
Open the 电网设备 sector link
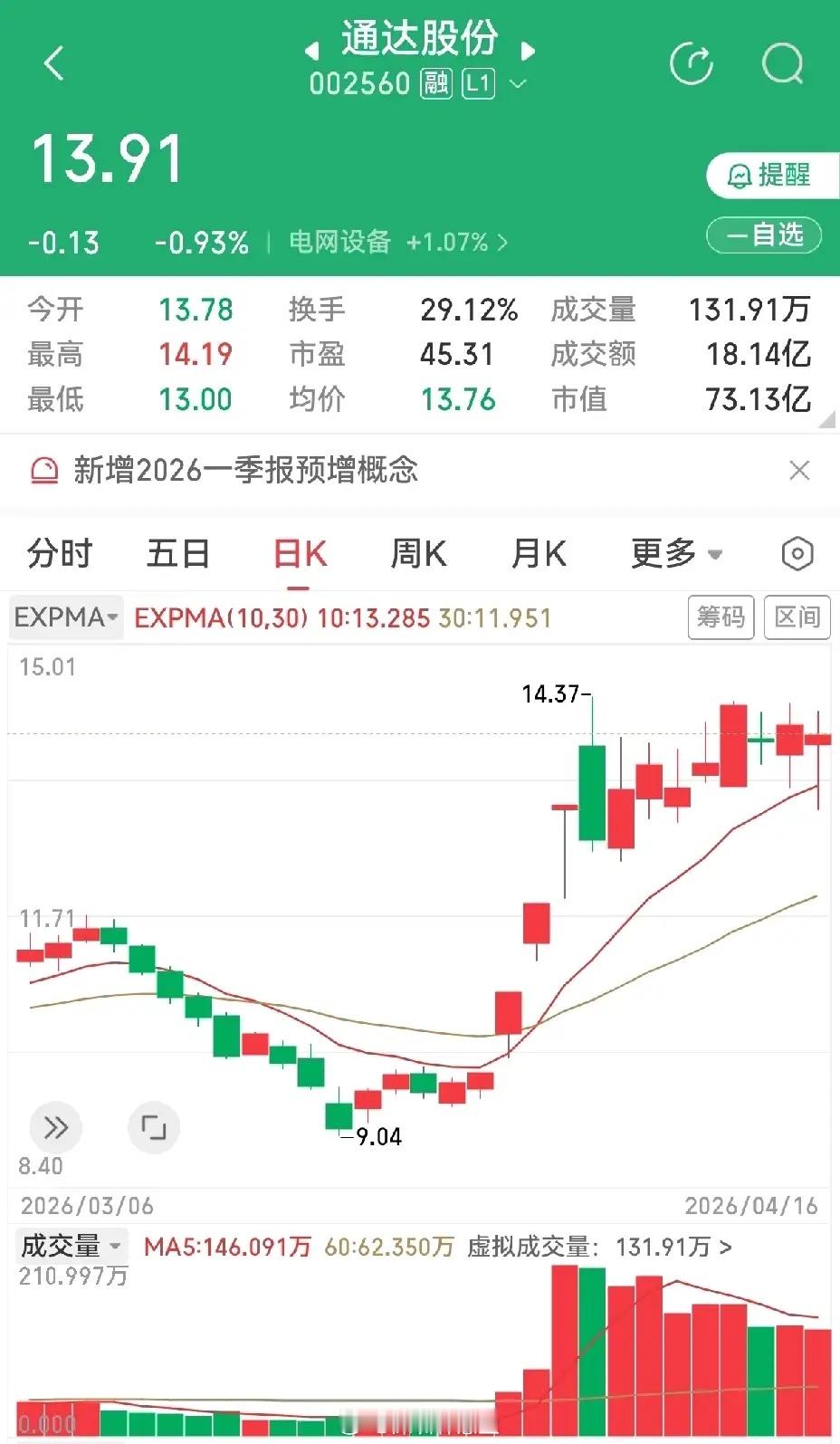pyautogui.click(x=397, y=242)
